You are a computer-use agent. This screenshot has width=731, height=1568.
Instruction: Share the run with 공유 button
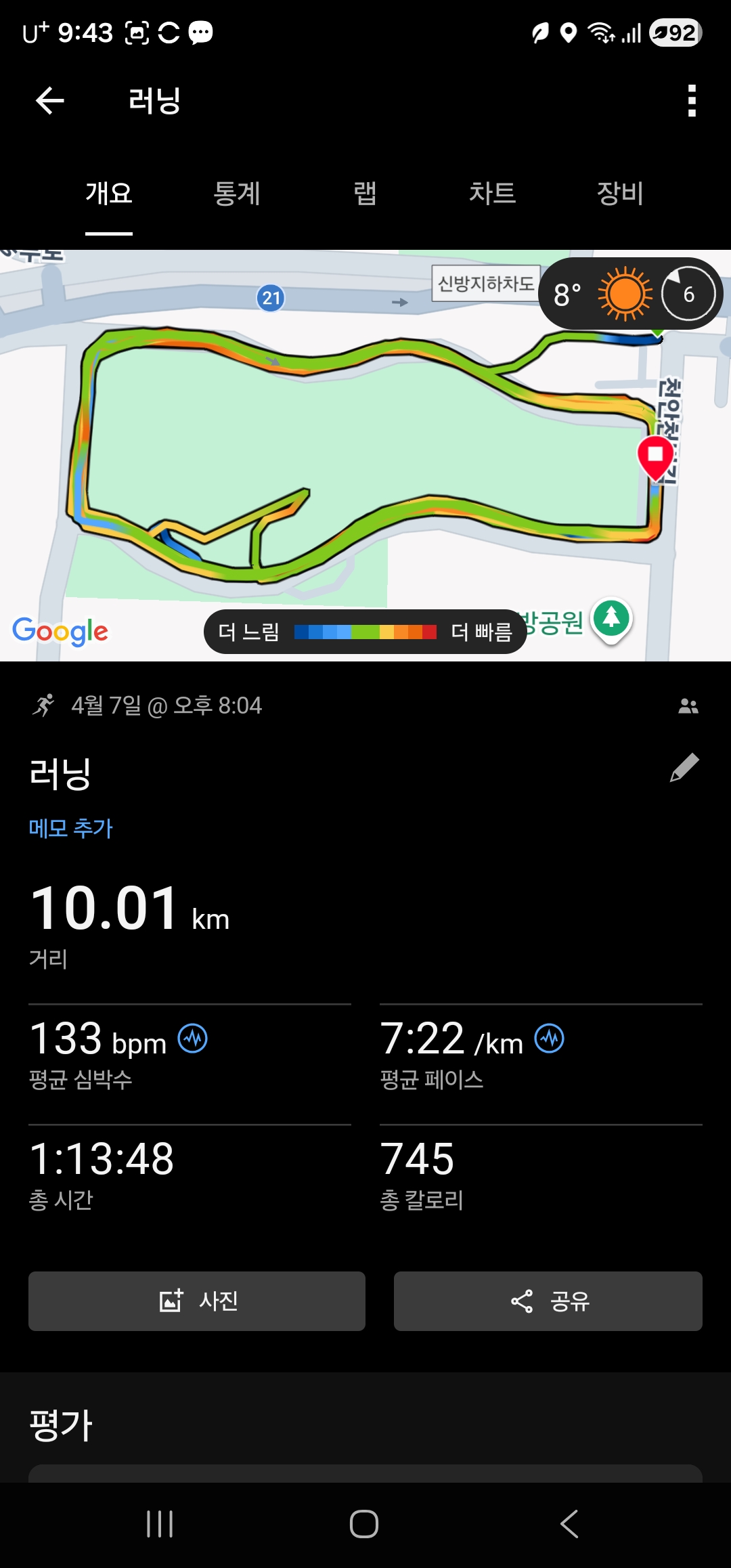548,1301
